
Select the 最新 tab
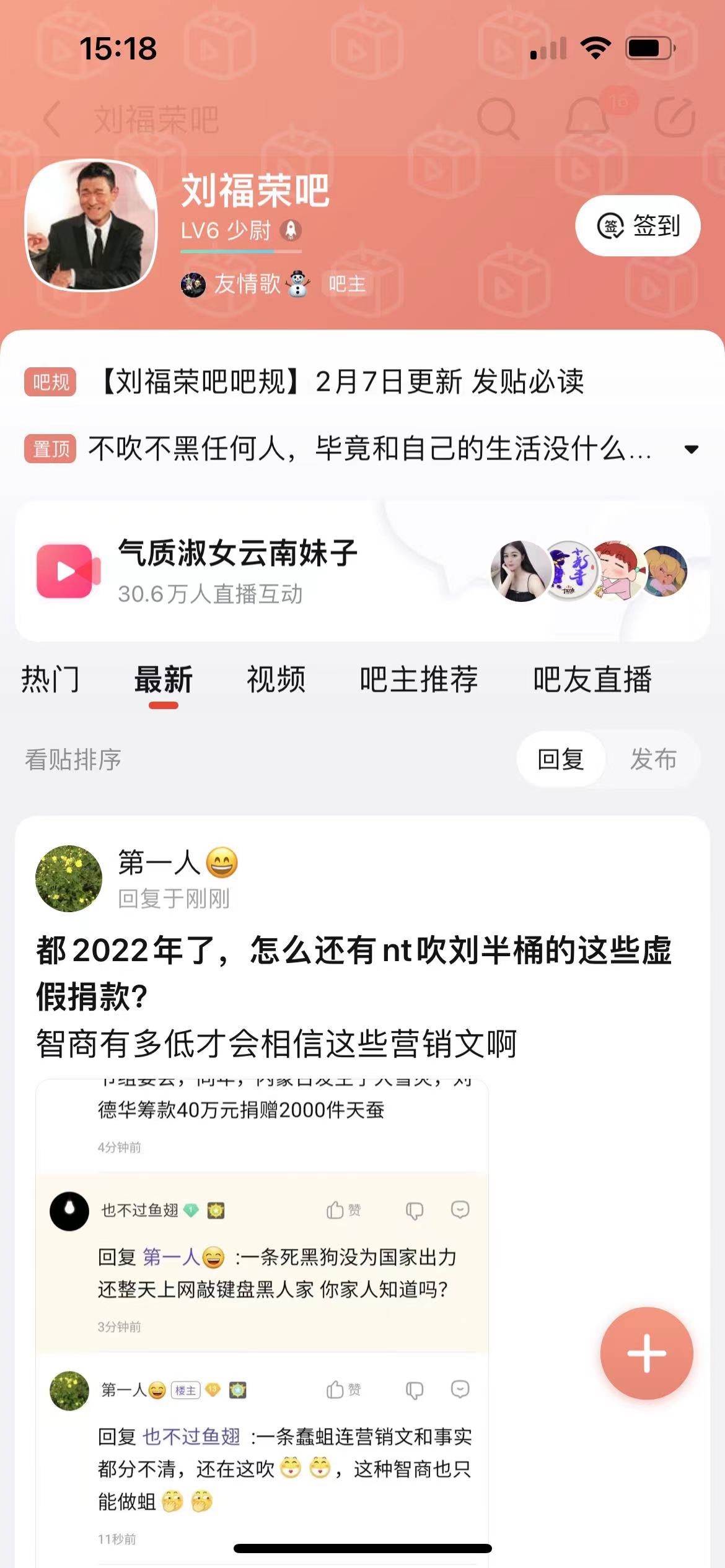164,679
